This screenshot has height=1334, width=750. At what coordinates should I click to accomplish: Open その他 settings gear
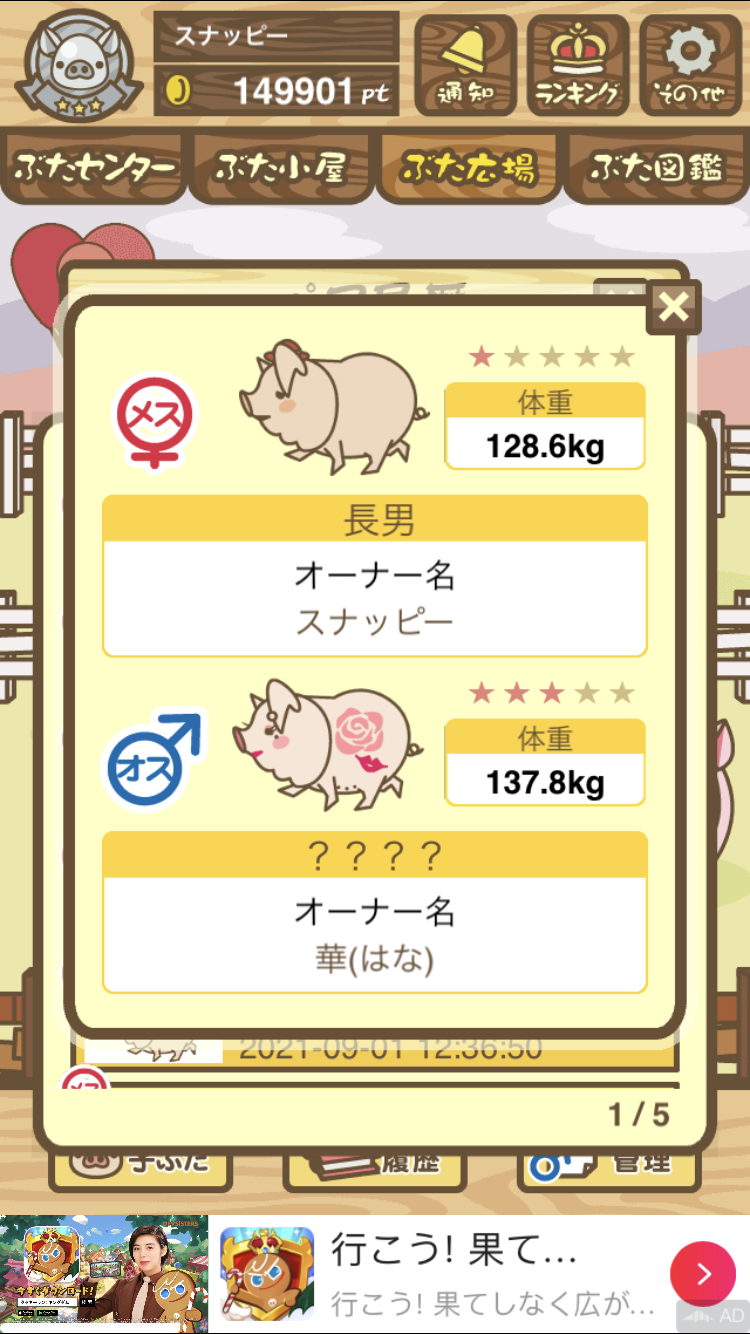click(x=691, y=66)
